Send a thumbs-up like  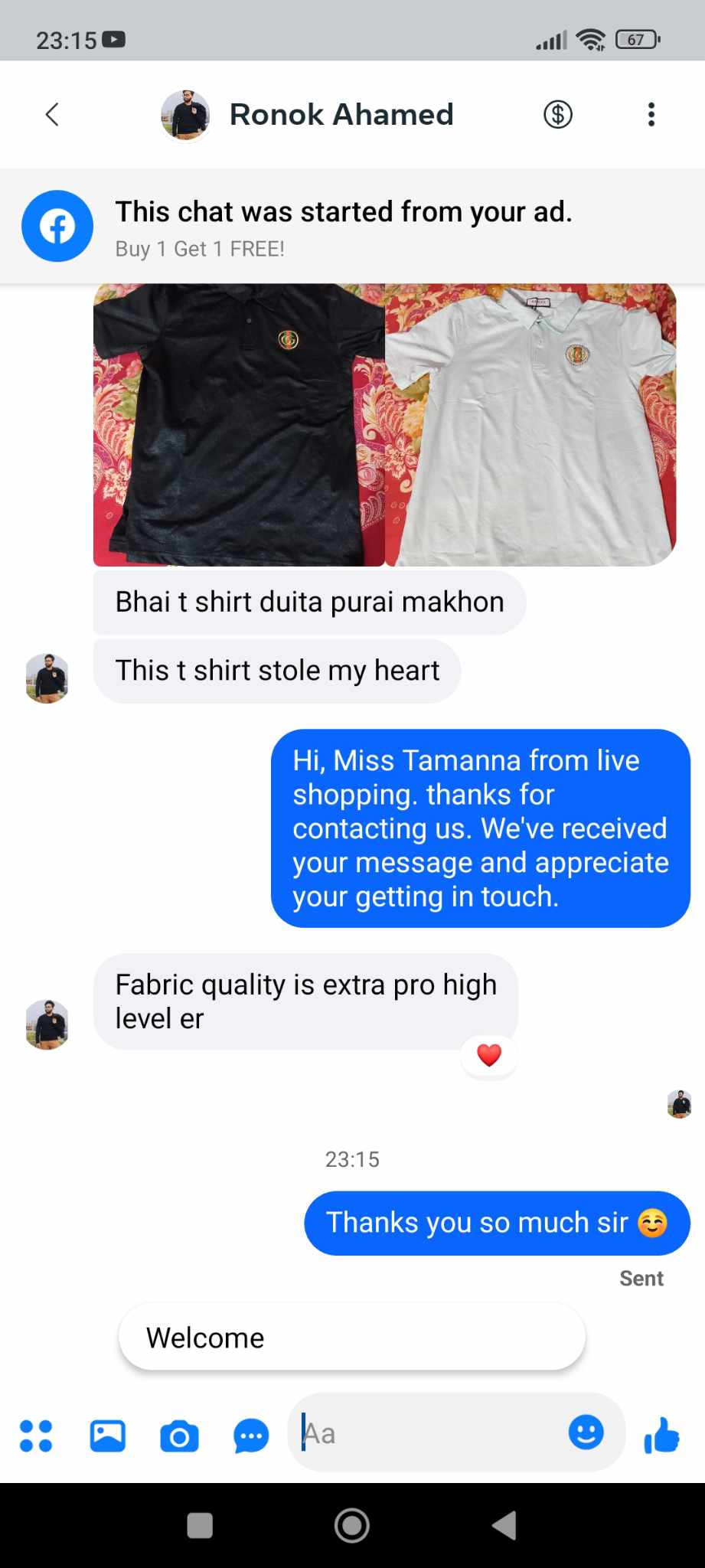(662, 1435)
